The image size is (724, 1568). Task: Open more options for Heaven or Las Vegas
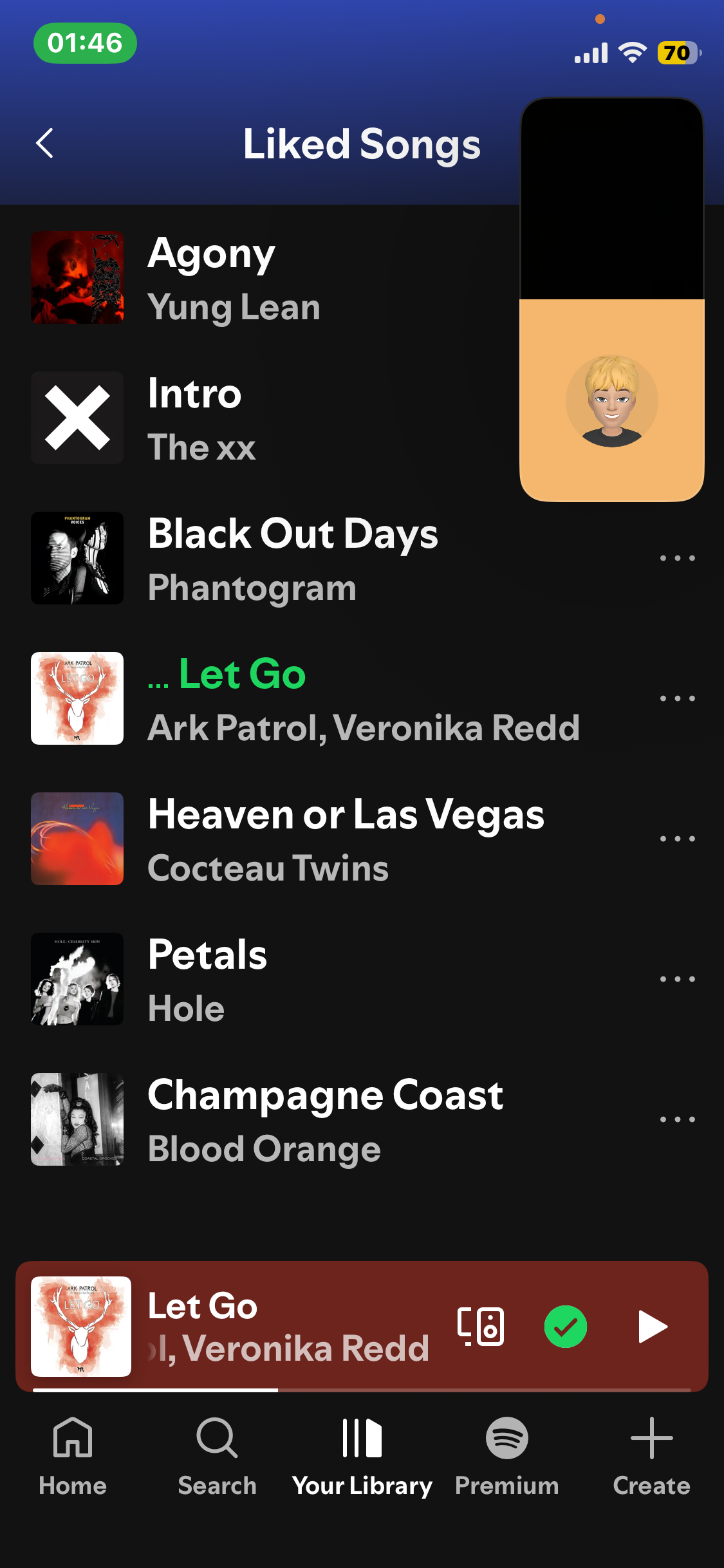pos(678,839)
